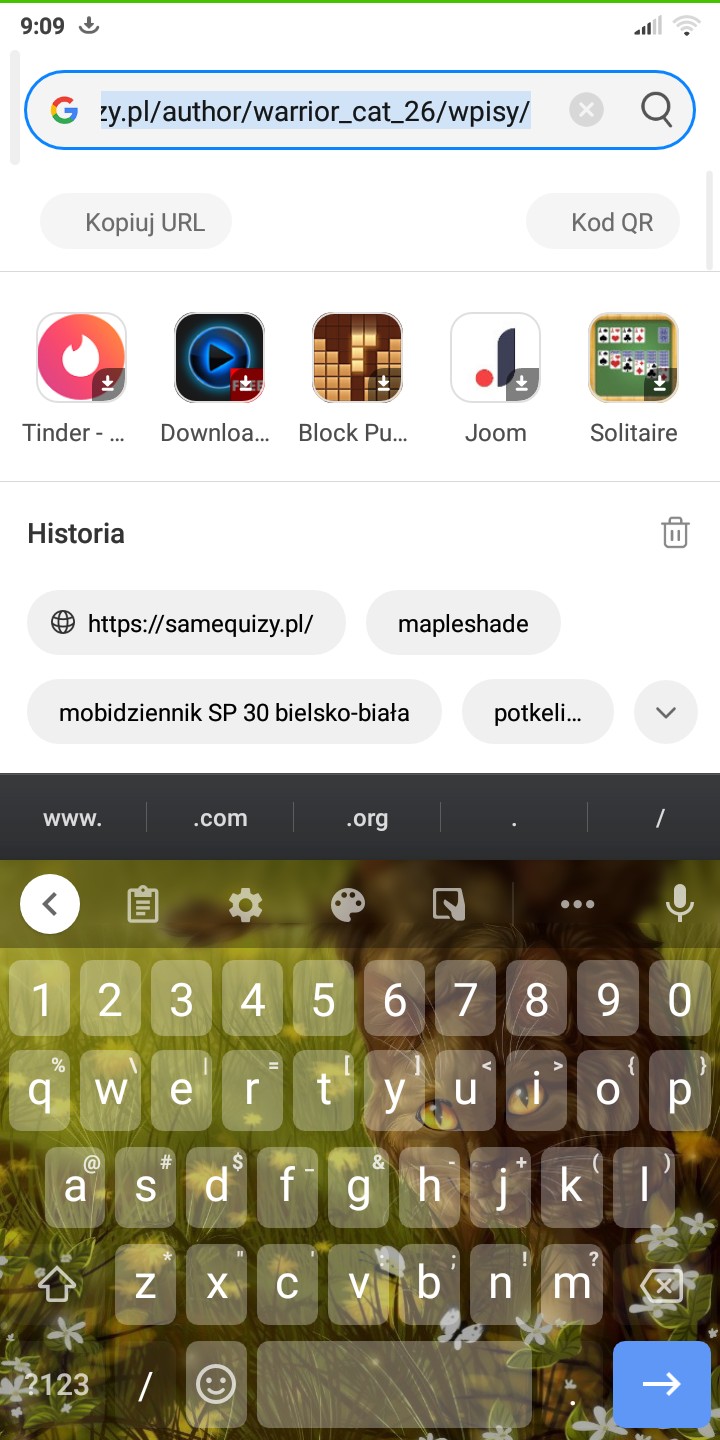
Task: Tap the blue go arrow key
Action: point(660,1384)
